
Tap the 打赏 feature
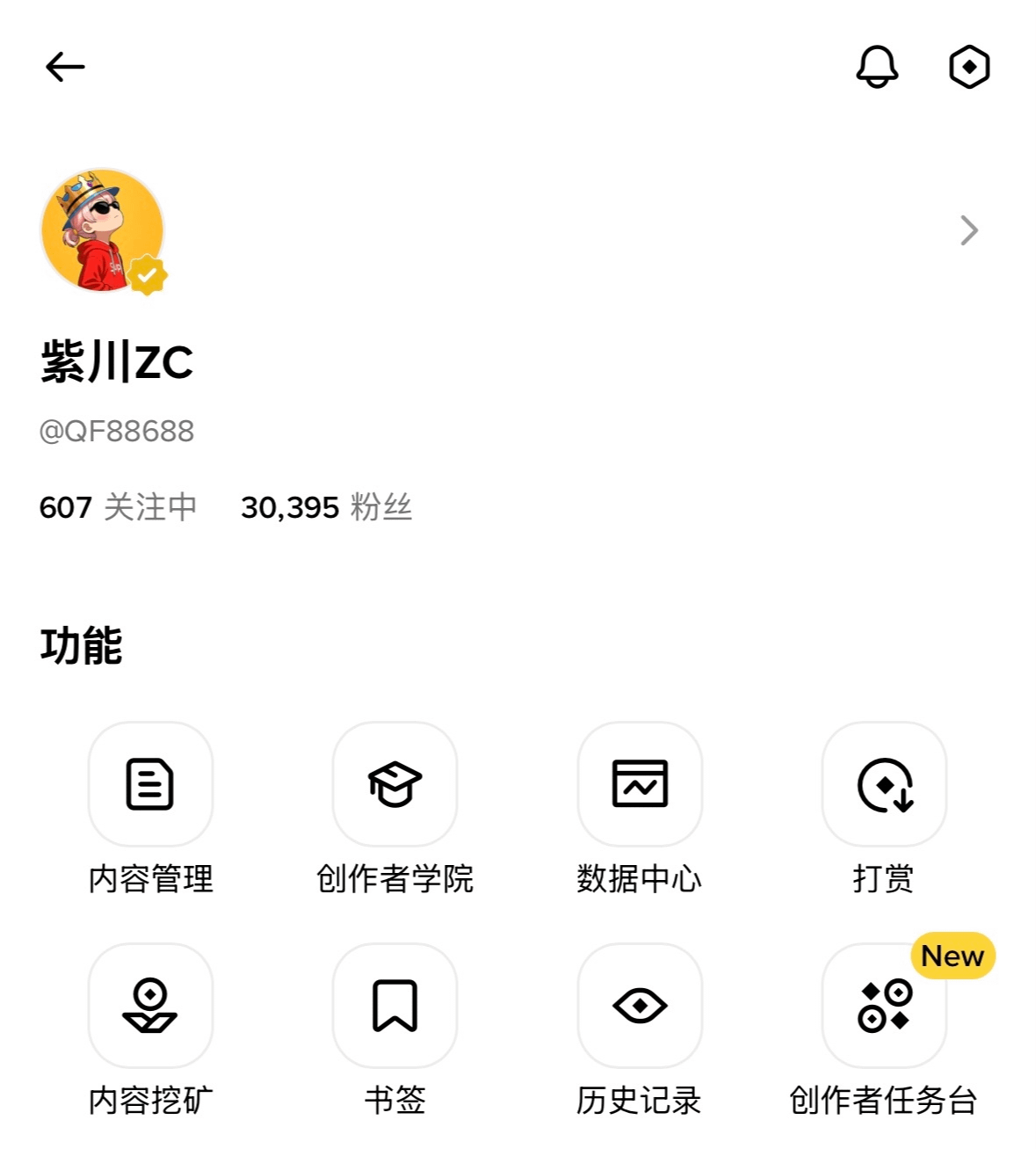click(884, 784)
